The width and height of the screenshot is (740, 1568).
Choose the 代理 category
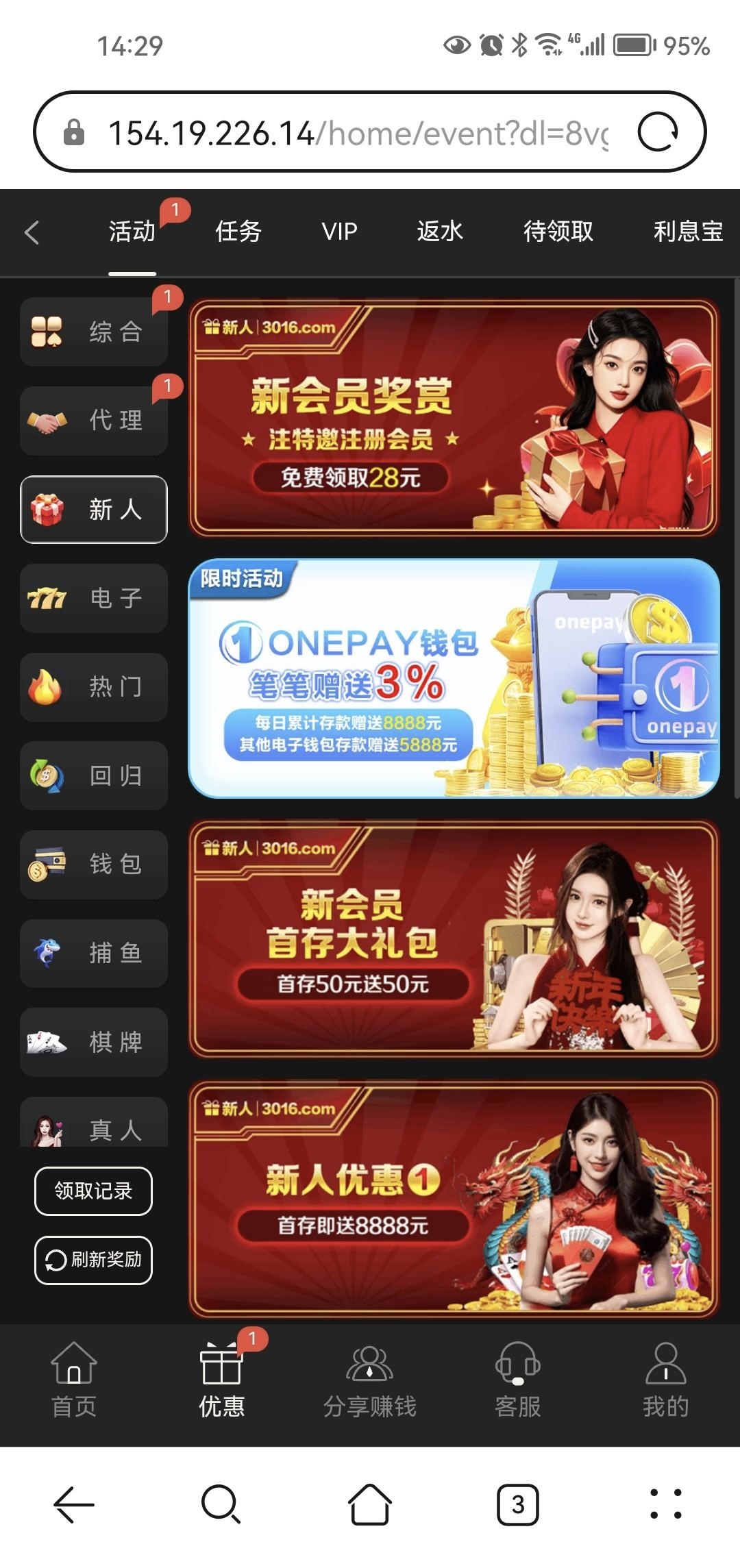(x=94, y=421)
